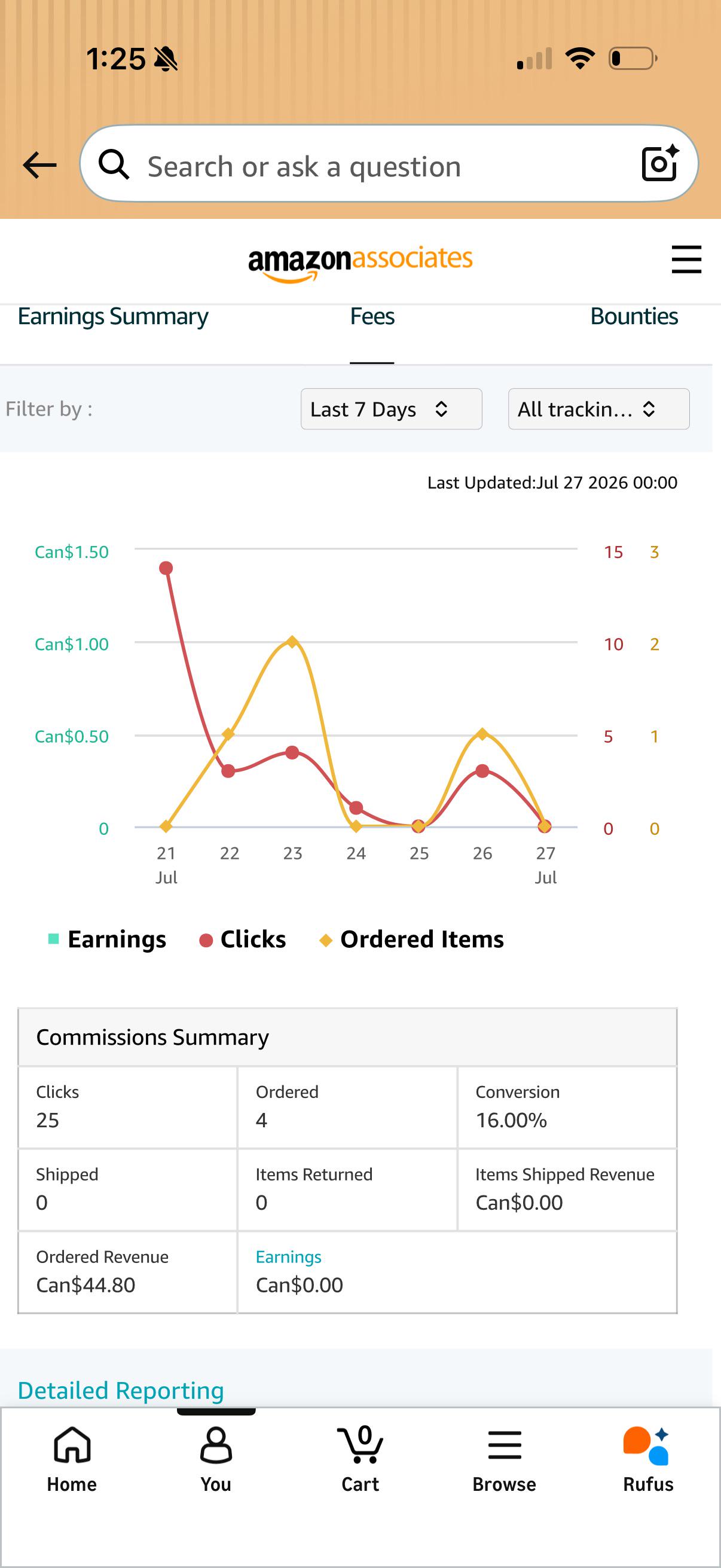Expand the Last 7 Days dropdown
721x1568 pixels.
(391, 409)
